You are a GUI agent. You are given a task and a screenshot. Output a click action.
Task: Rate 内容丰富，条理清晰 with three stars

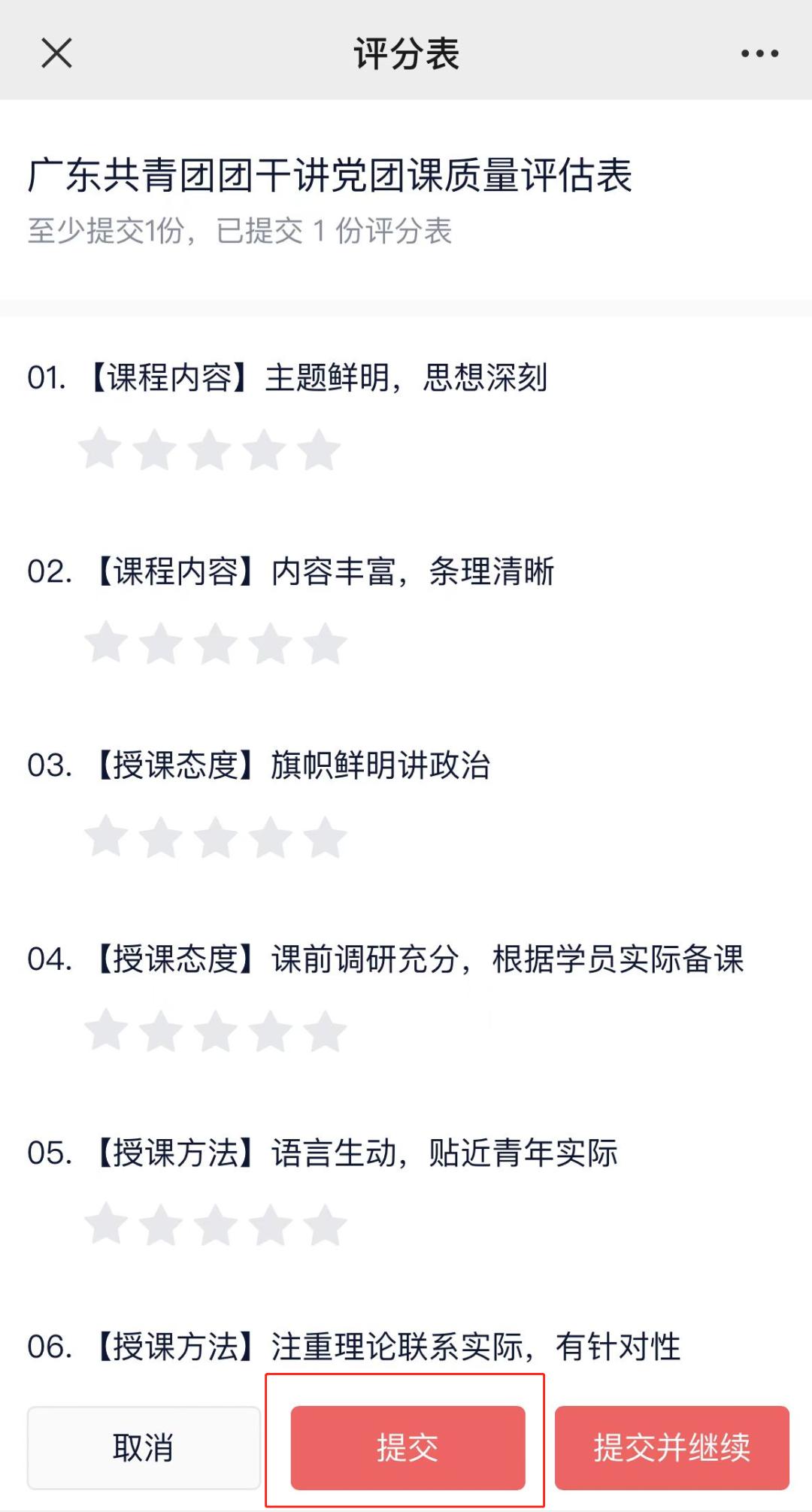click(x=216, y=644)
